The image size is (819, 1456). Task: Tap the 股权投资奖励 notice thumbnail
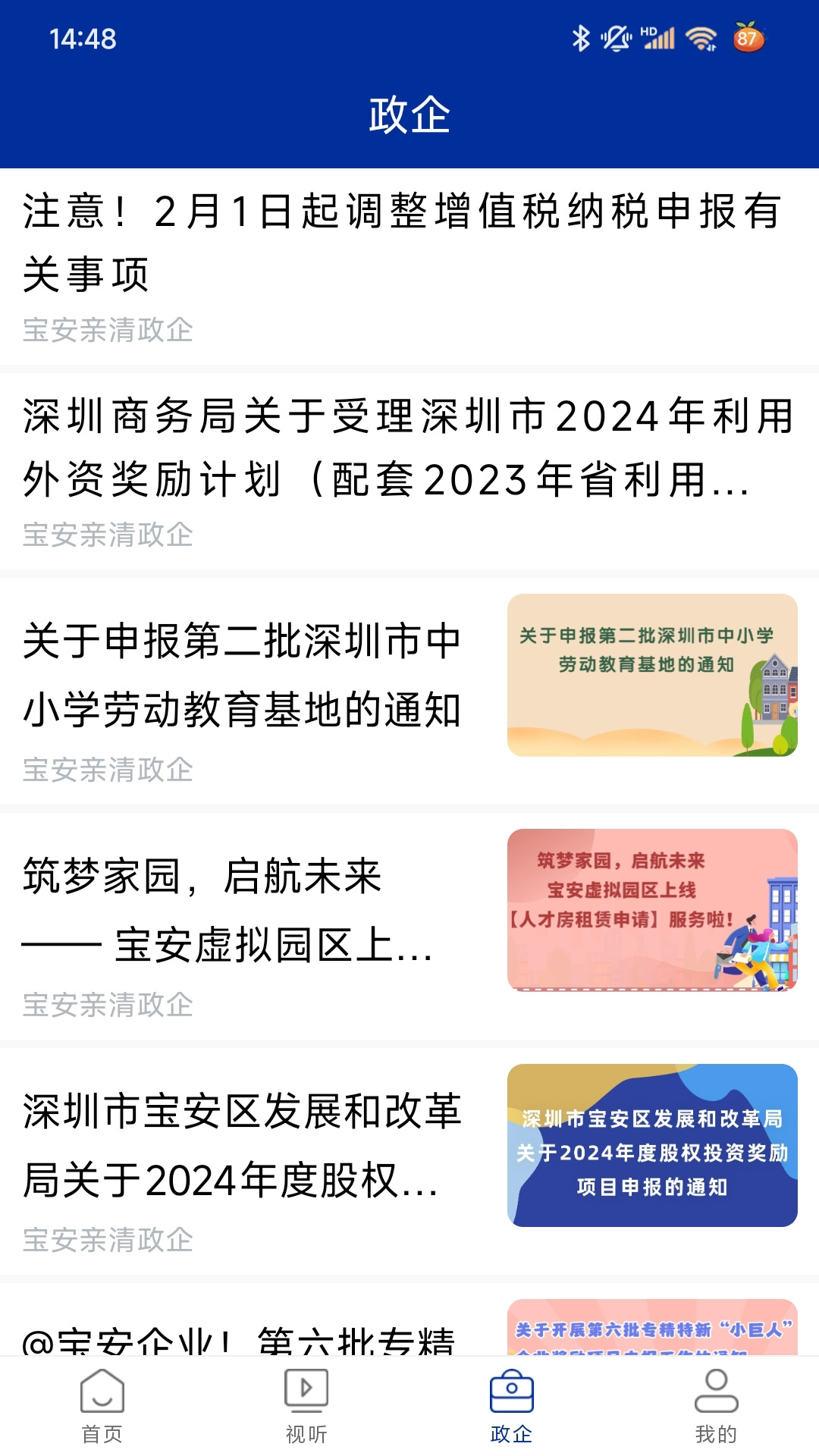click(x=654, y=1145)
